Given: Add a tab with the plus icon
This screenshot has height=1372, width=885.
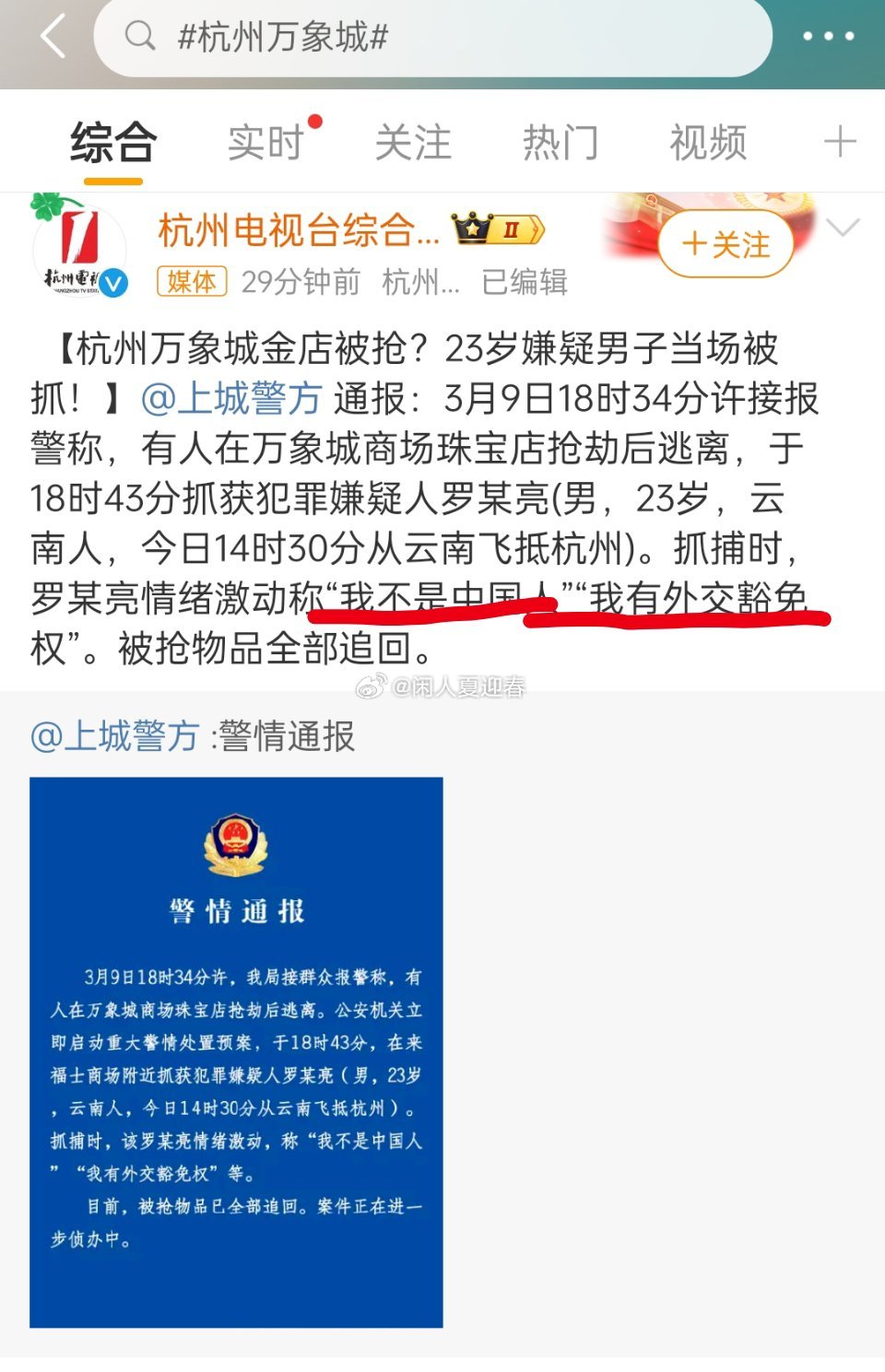Looking at the screenshot, I should (840, 144).
